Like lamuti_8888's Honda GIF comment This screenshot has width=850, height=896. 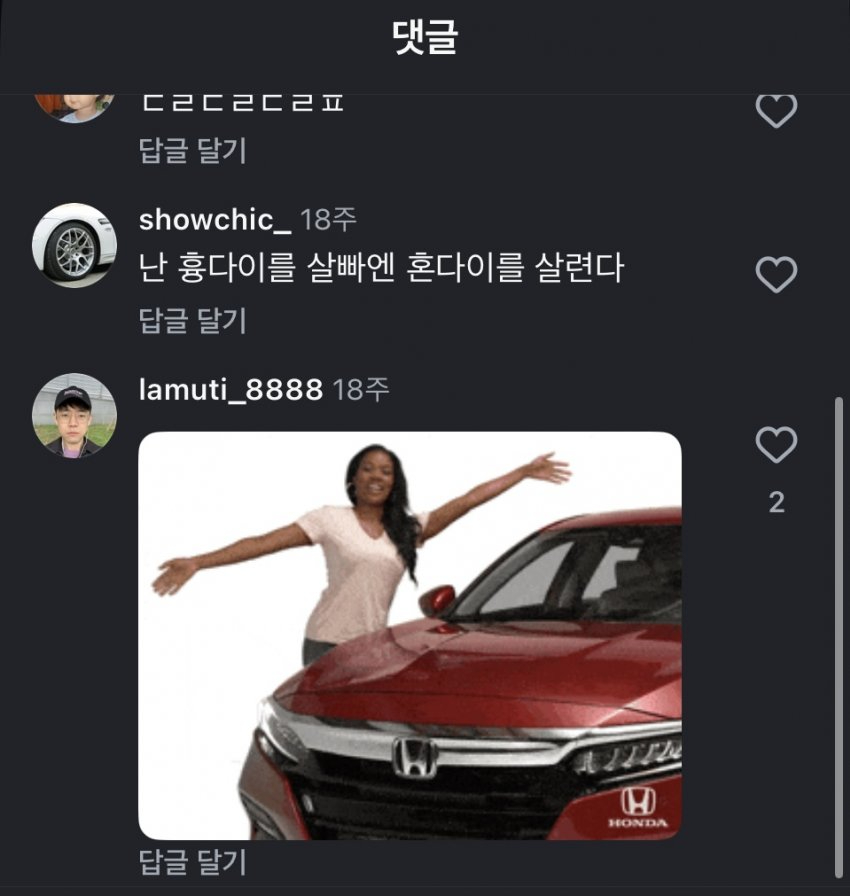776,445
